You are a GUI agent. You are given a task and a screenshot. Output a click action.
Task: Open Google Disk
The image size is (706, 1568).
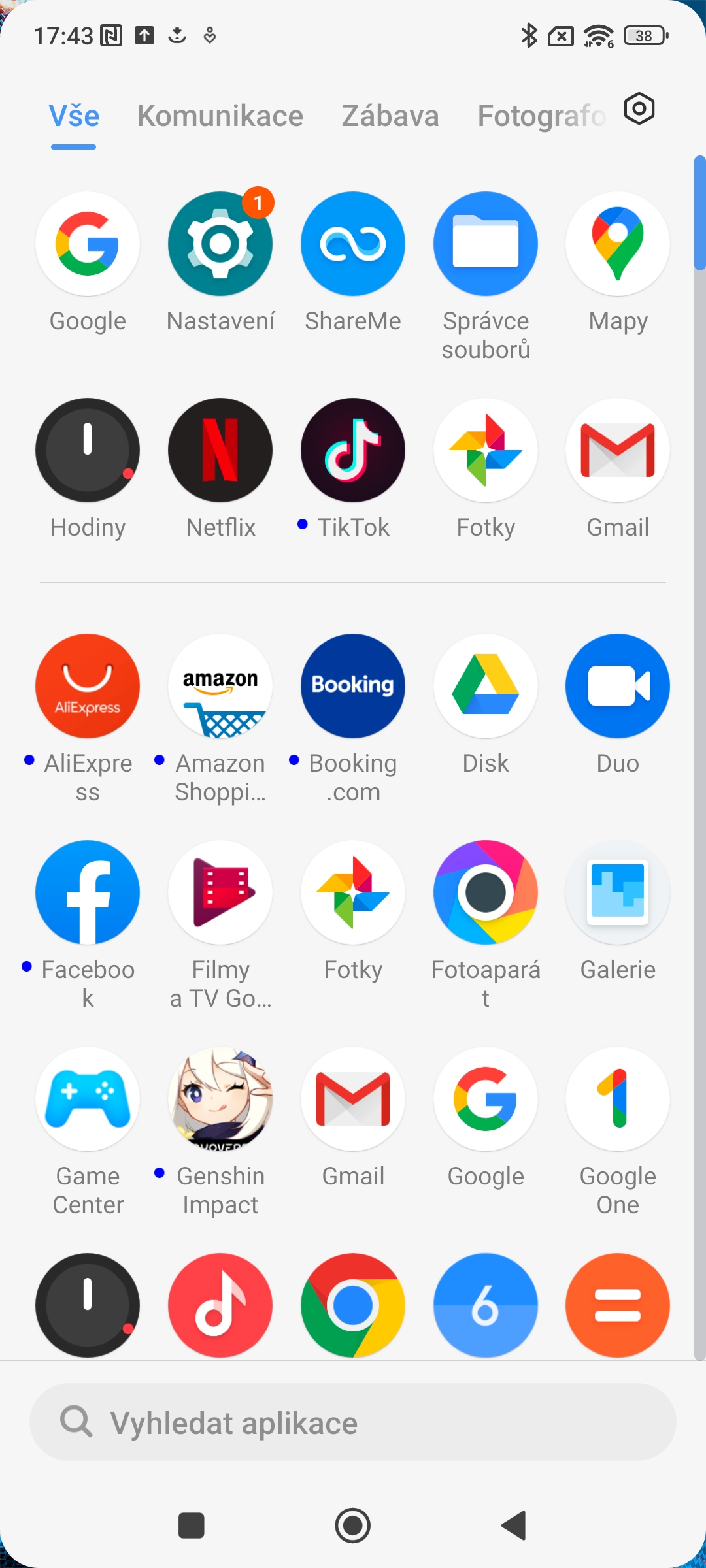tap(486, 686)
